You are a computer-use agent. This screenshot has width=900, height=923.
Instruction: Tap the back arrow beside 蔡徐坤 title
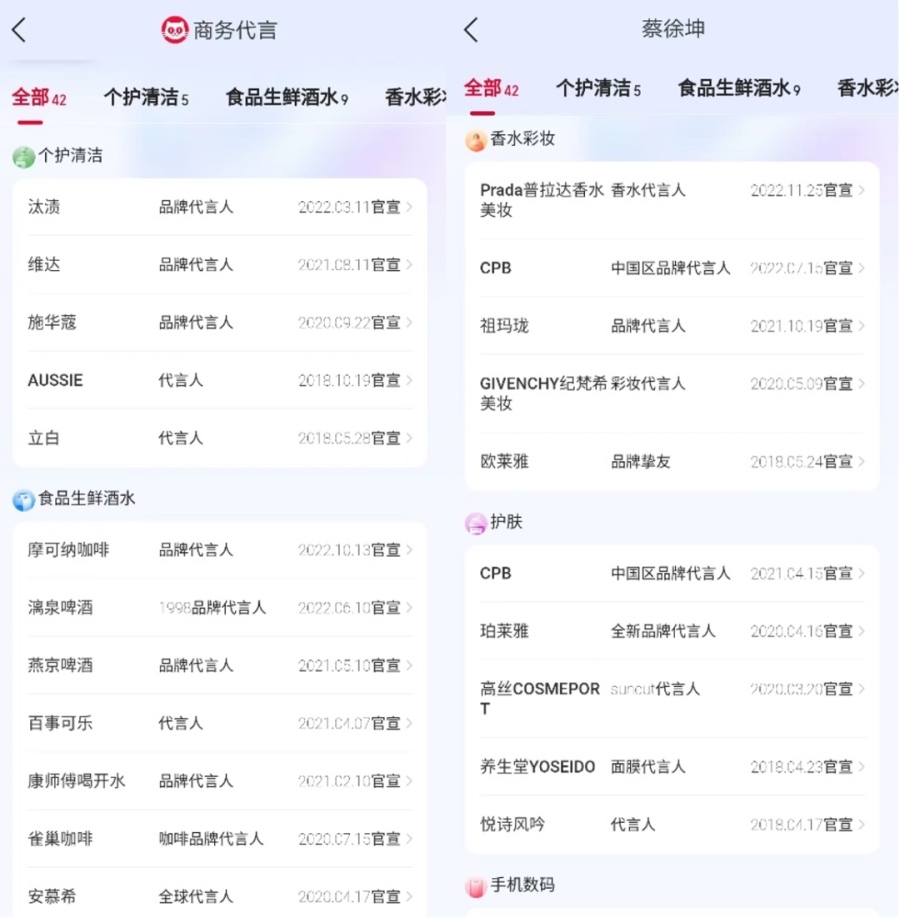(471, 30)
